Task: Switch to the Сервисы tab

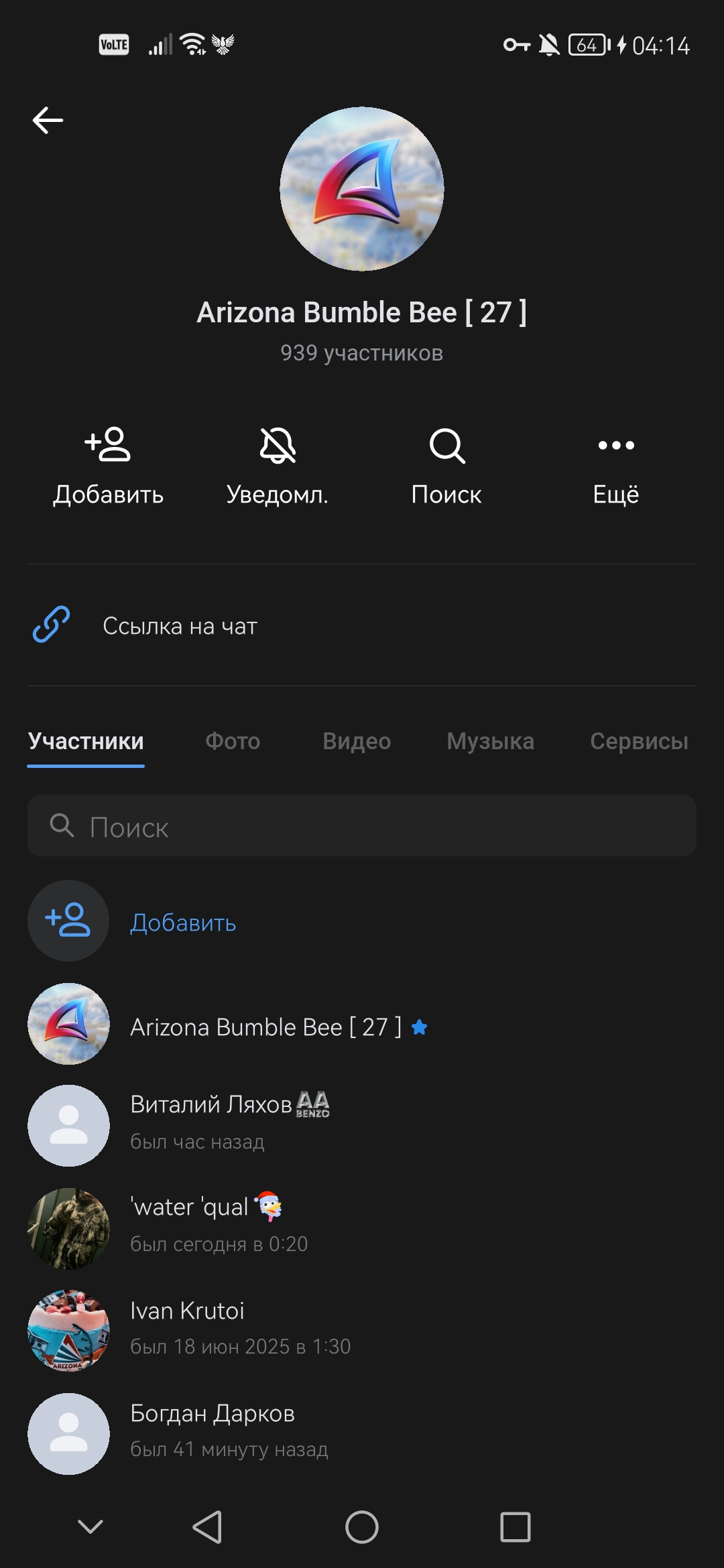Action: [x=639, y=741]
